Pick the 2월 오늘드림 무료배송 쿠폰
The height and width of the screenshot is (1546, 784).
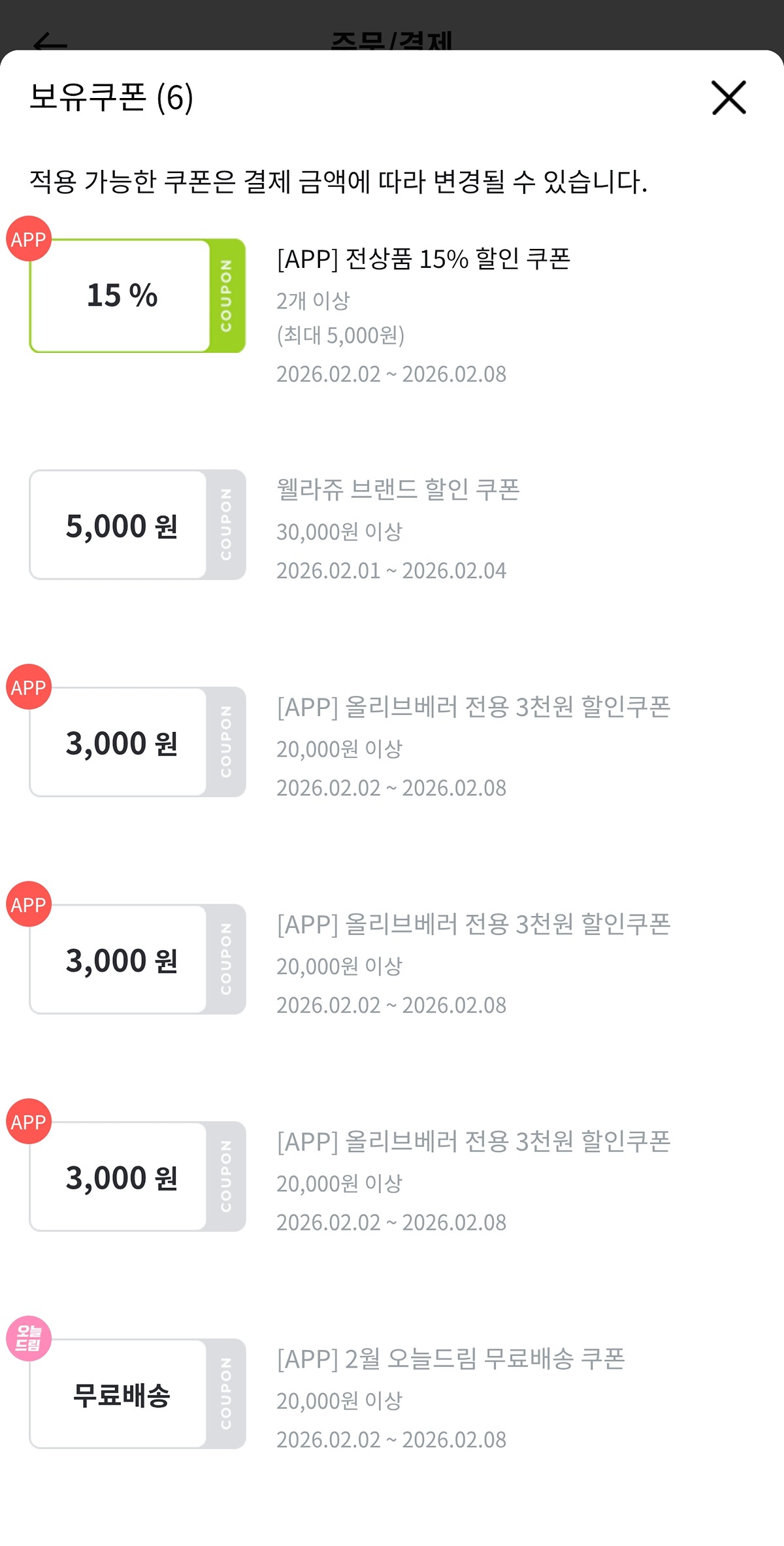click(x=137, y=1394)
